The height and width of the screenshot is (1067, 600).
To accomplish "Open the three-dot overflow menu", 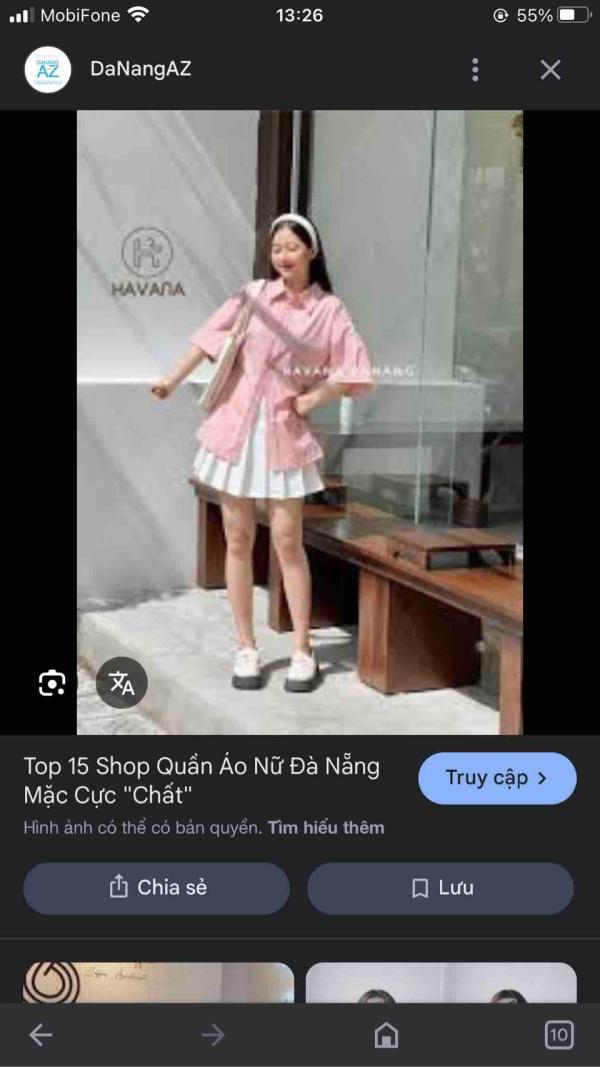I will coord(475,69).
